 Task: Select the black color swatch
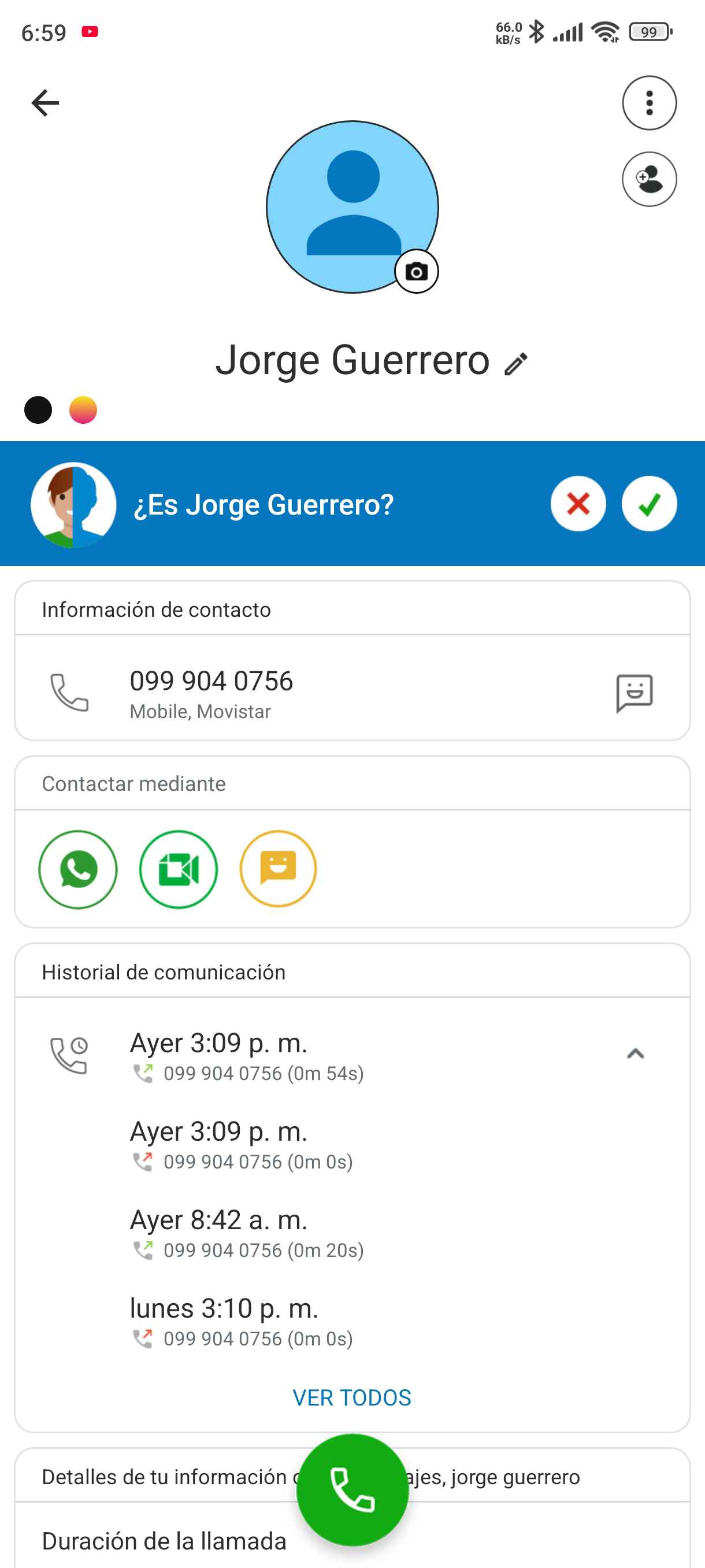point(38,410)
